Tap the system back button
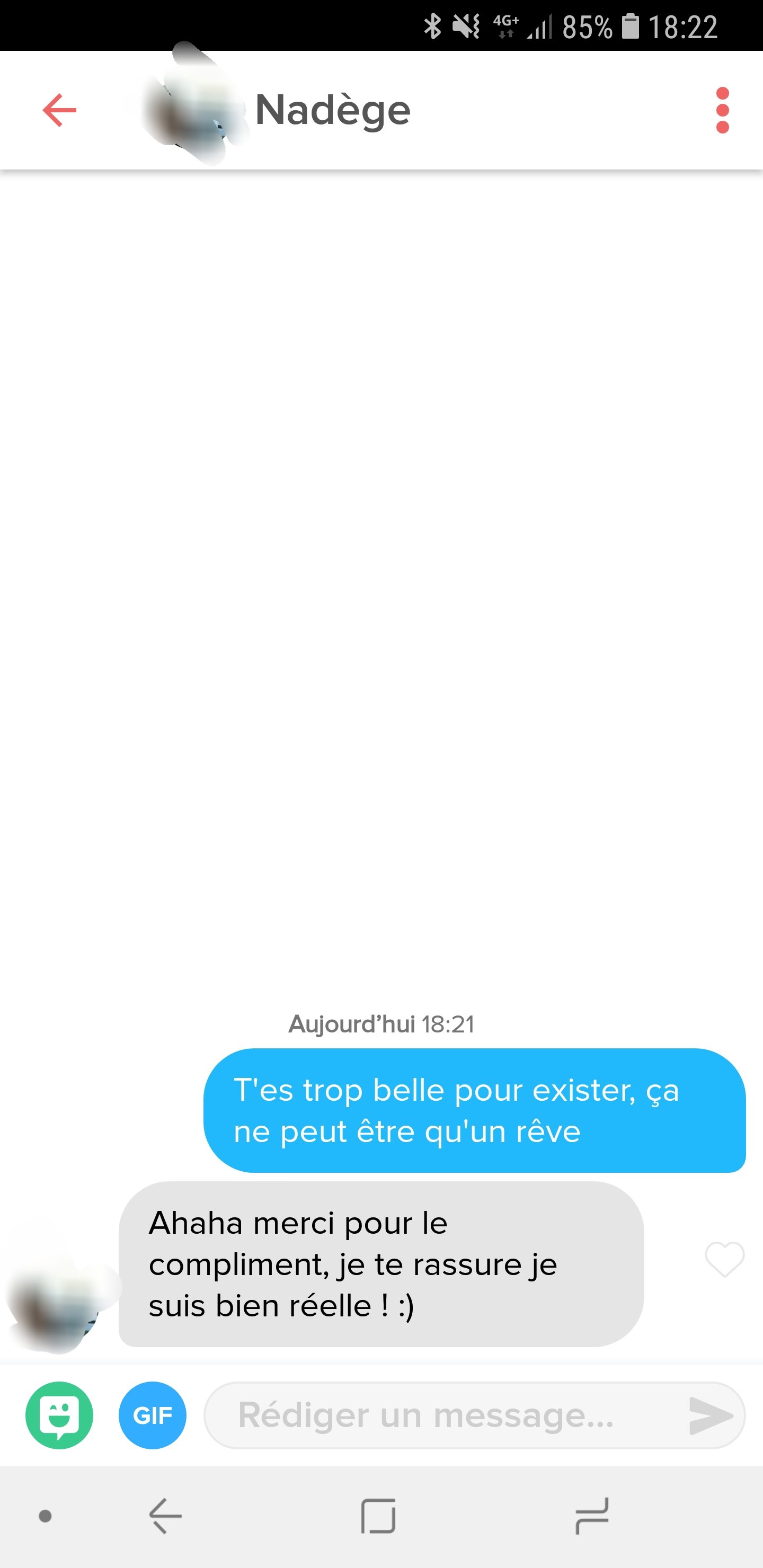Image resolution: width=763 pixels, height=1568 pixels. (165, 1516)
